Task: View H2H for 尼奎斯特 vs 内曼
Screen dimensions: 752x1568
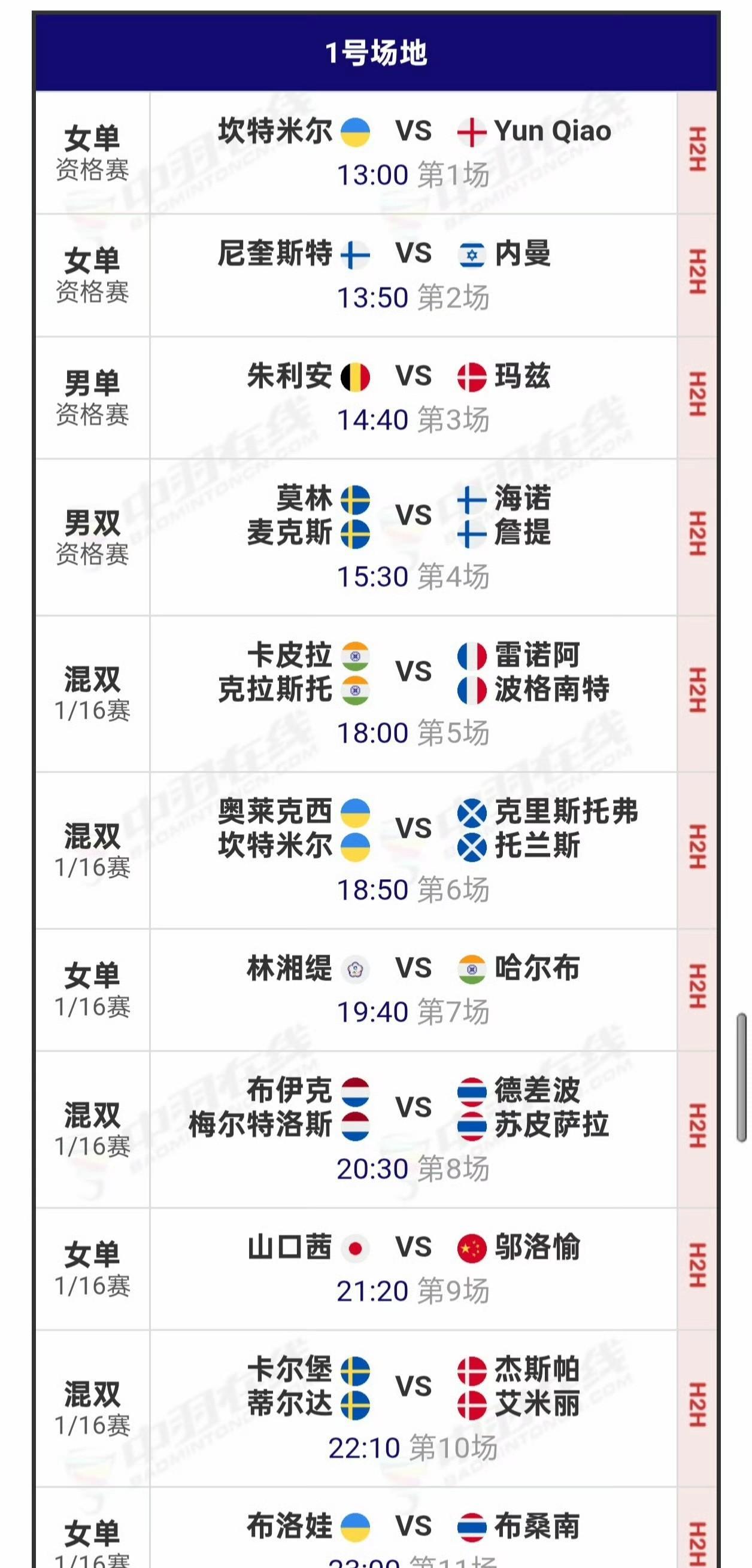Action: coord(696,275)
